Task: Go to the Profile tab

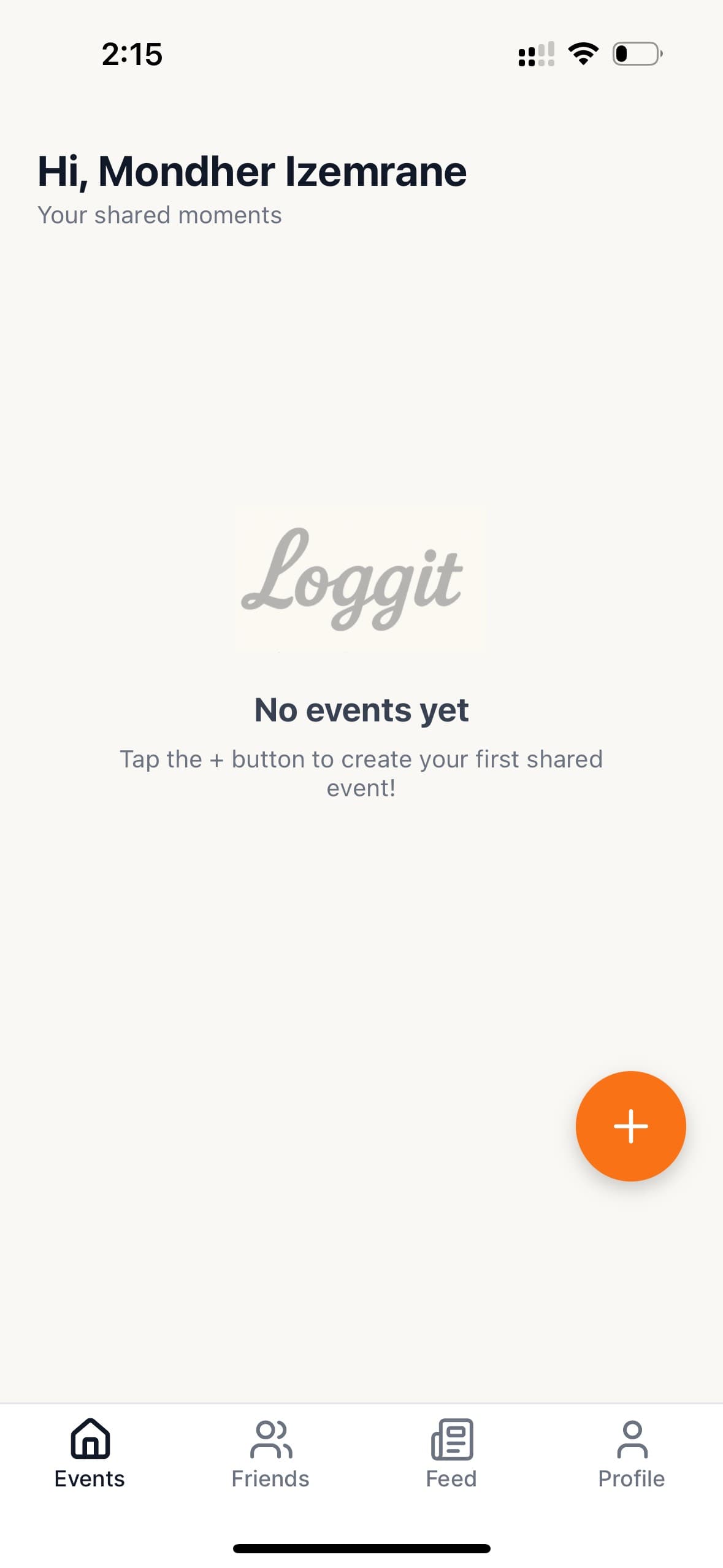Action: click(x=632, y=1454)
